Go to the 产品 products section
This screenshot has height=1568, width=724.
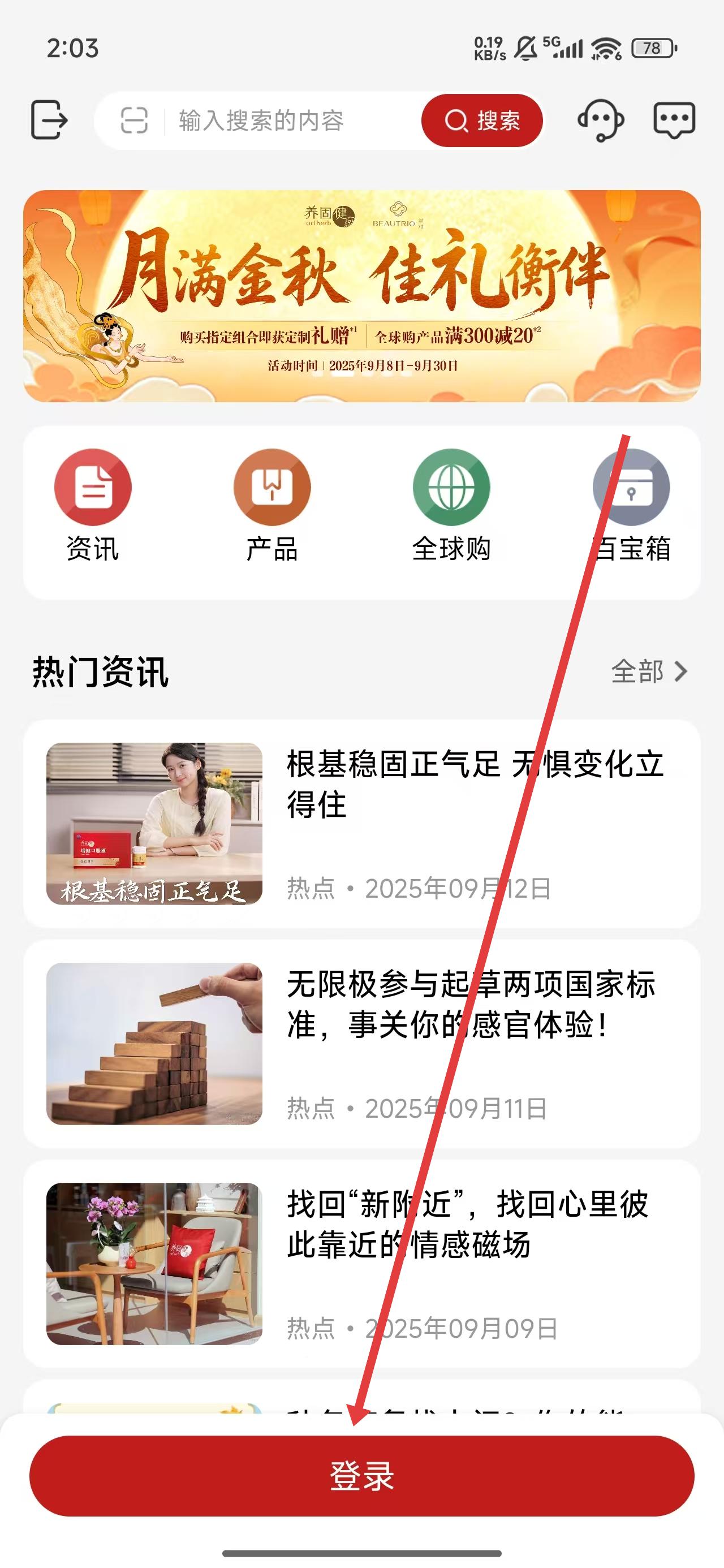pyautogui.click(x=272, y=505)
